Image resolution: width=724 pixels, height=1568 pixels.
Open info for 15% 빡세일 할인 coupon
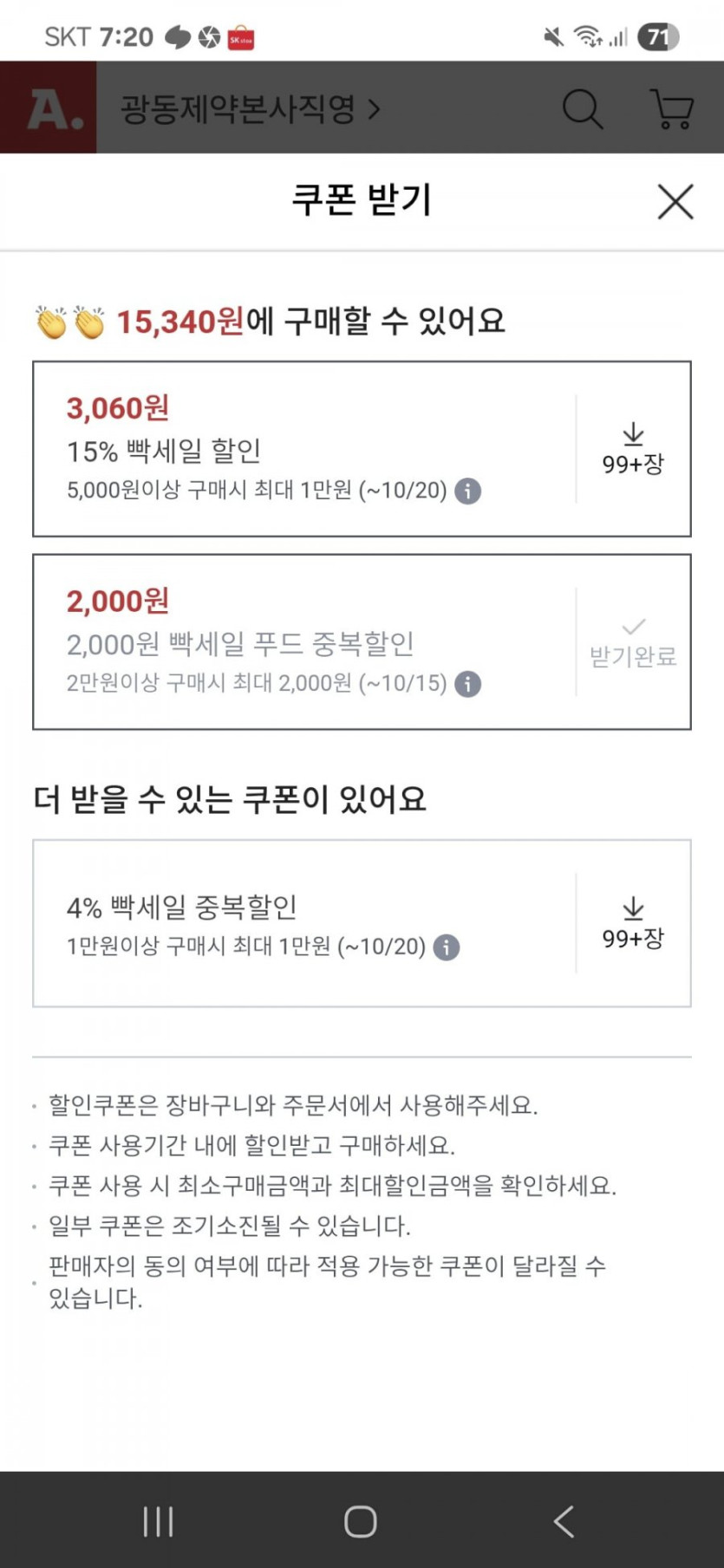(x=467, y=491)
